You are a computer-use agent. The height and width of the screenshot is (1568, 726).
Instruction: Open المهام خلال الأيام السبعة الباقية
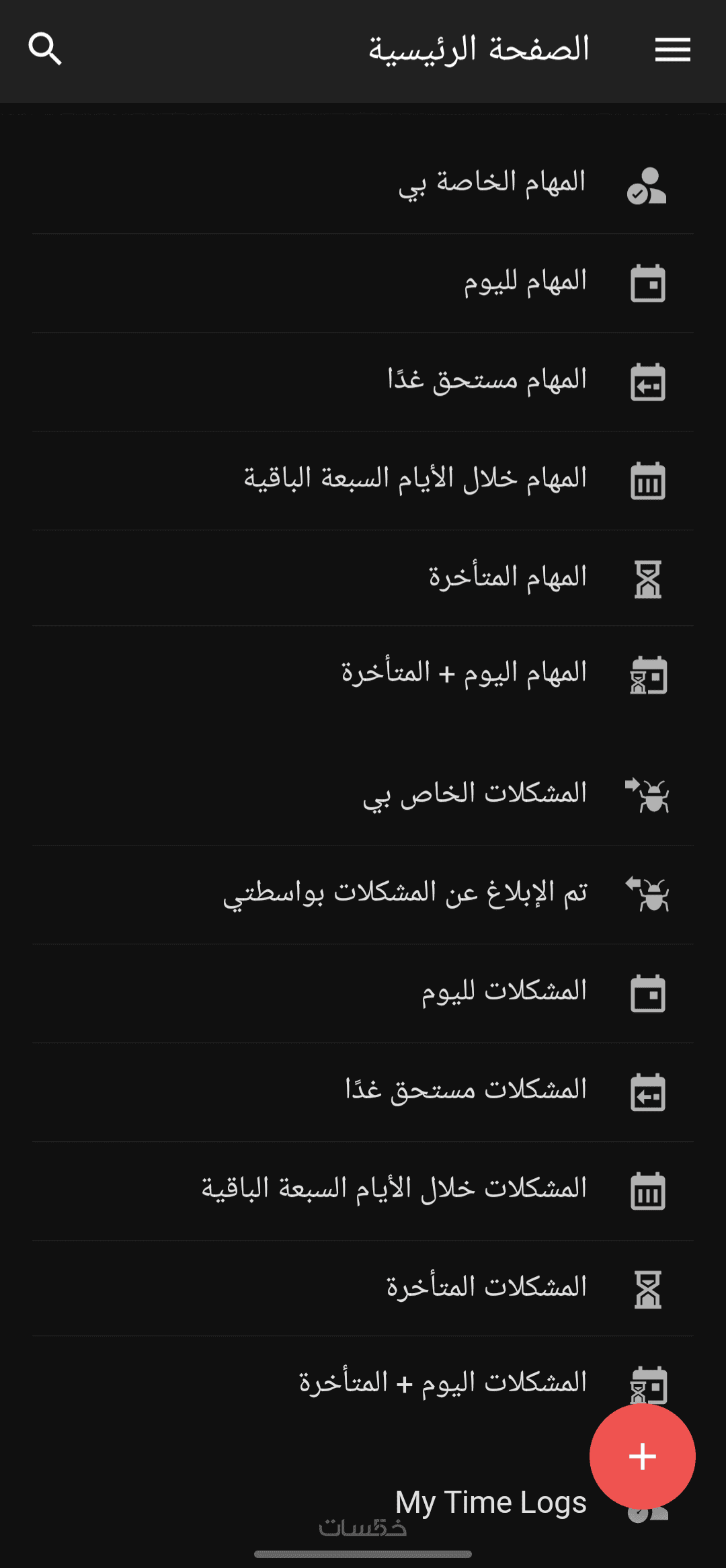pyautogui.click(x=415, y=479)
